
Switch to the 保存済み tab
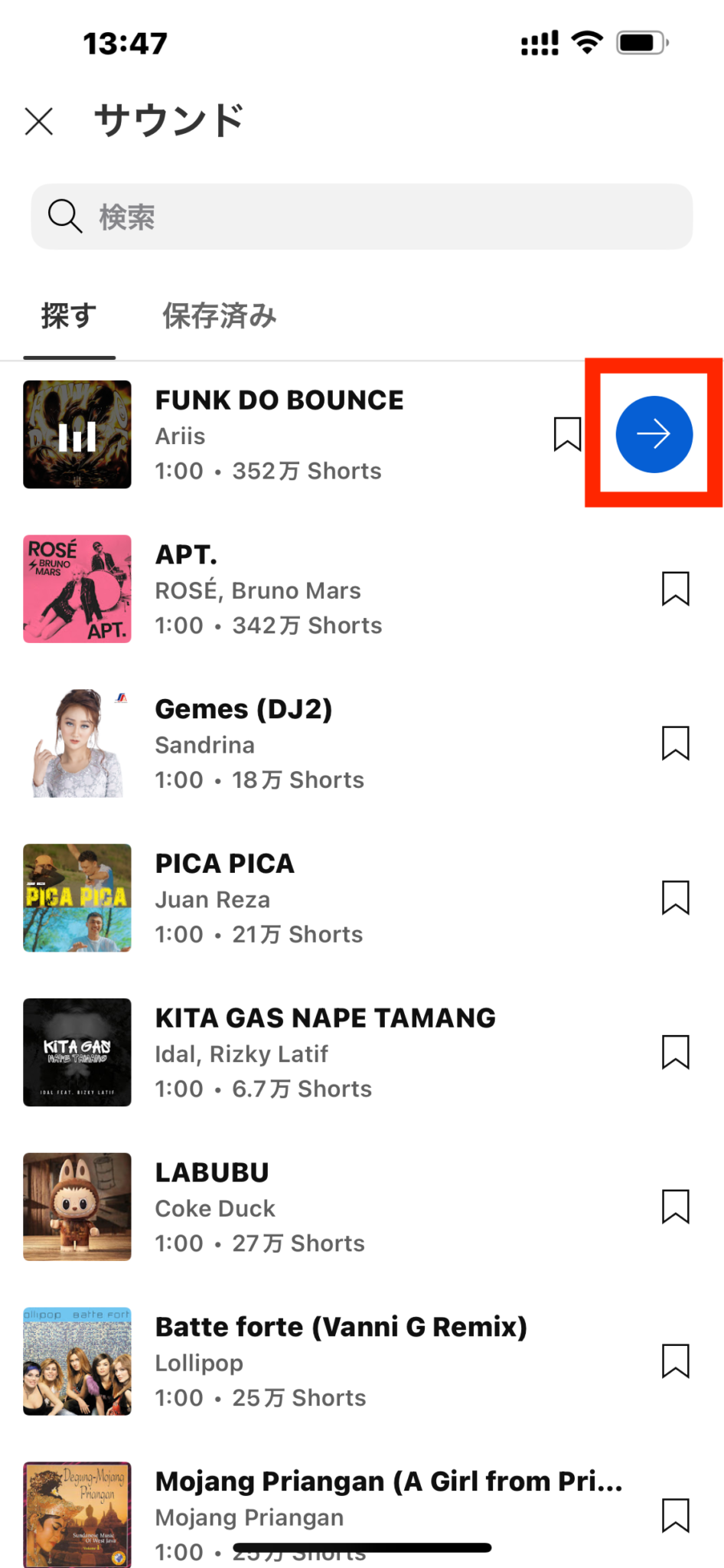219,315
